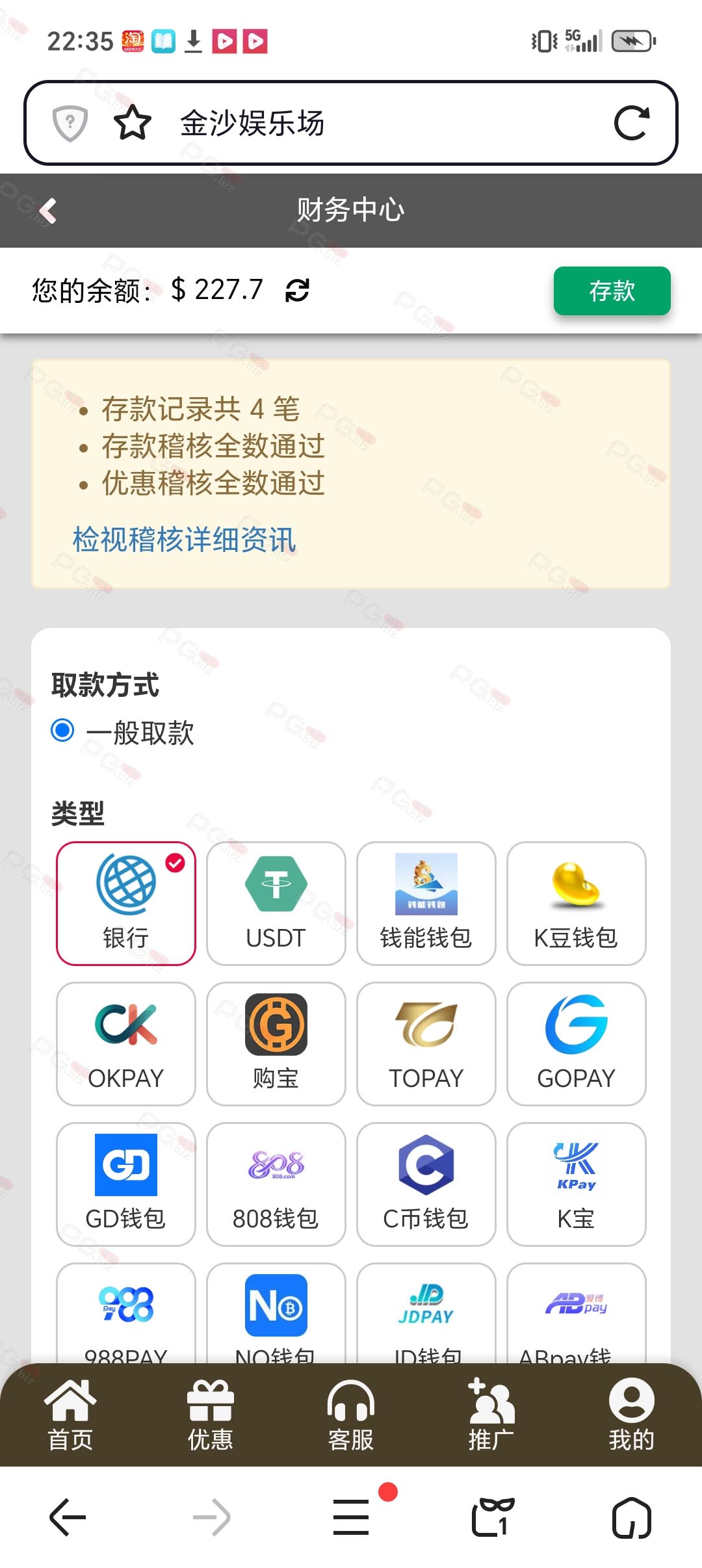Select TOPAY withdrawal type

click(x=426, y=1043)
